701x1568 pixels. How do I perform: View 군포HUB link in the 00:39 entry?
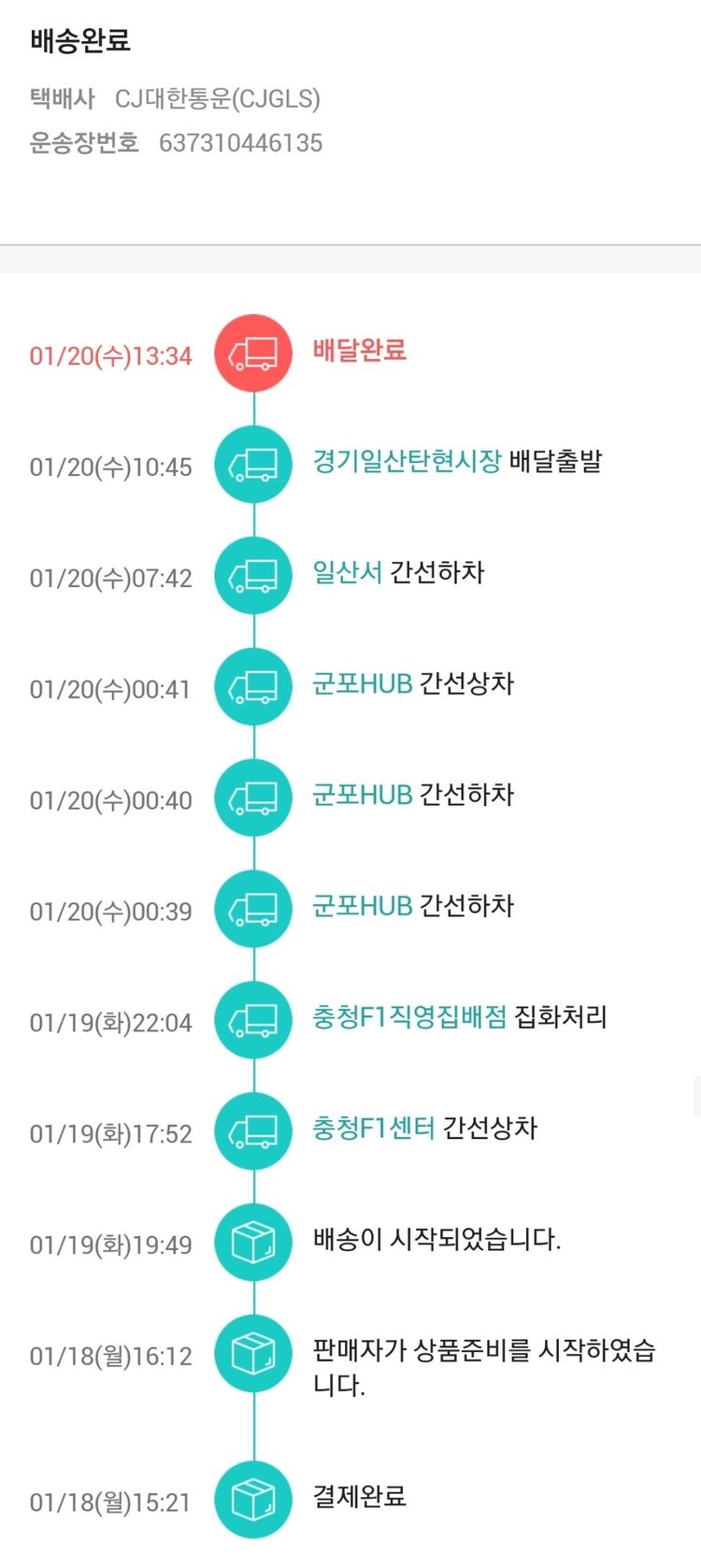pyautogui.click(x=362, y=906)
